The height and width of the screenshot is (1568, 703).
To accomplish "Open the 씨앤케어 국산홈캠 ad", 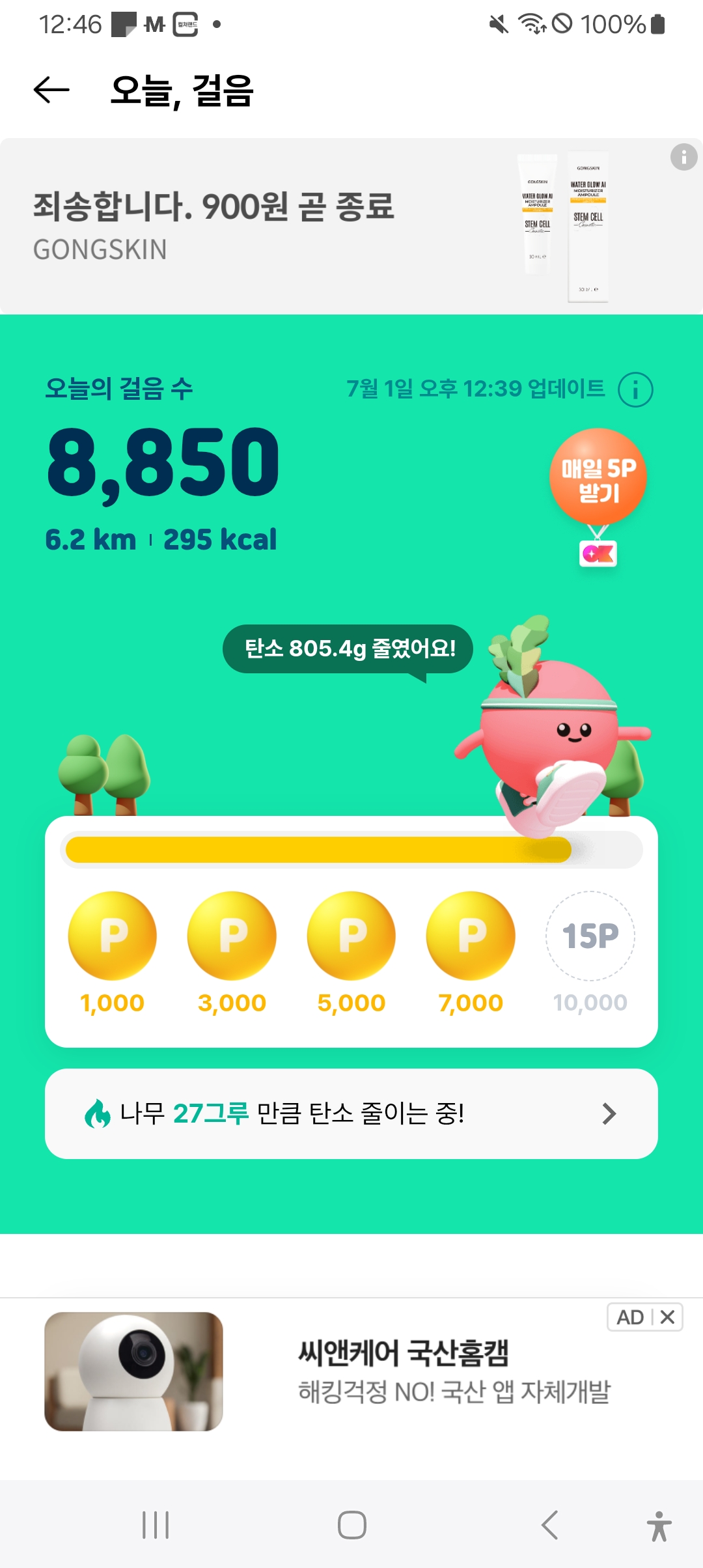I will point(351,1371).
